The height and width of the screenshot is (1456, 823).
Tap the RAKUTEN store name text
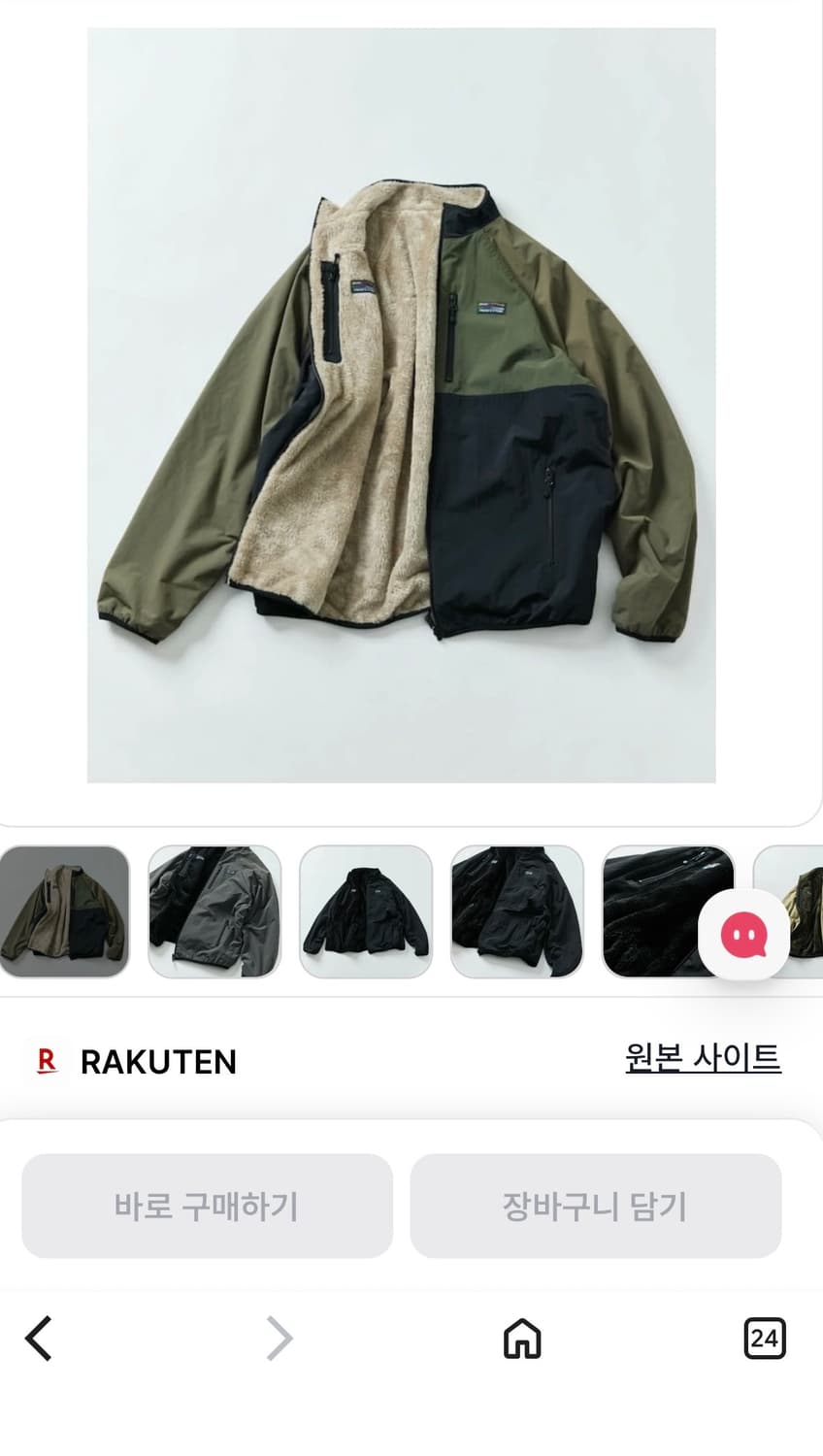tap(158, 1061)
